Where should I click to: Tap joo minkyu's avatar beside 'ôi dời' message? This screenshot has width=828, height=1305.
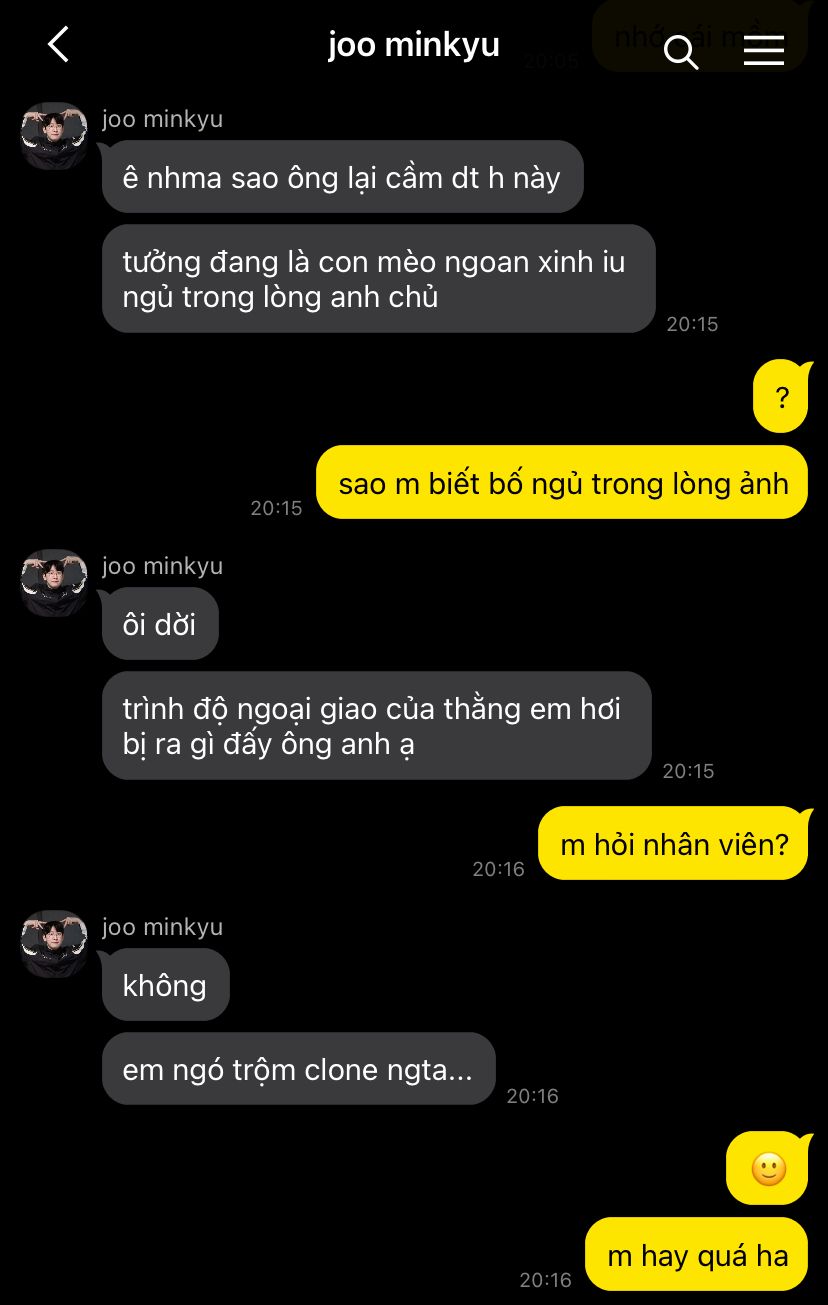(x=54, y=584)
